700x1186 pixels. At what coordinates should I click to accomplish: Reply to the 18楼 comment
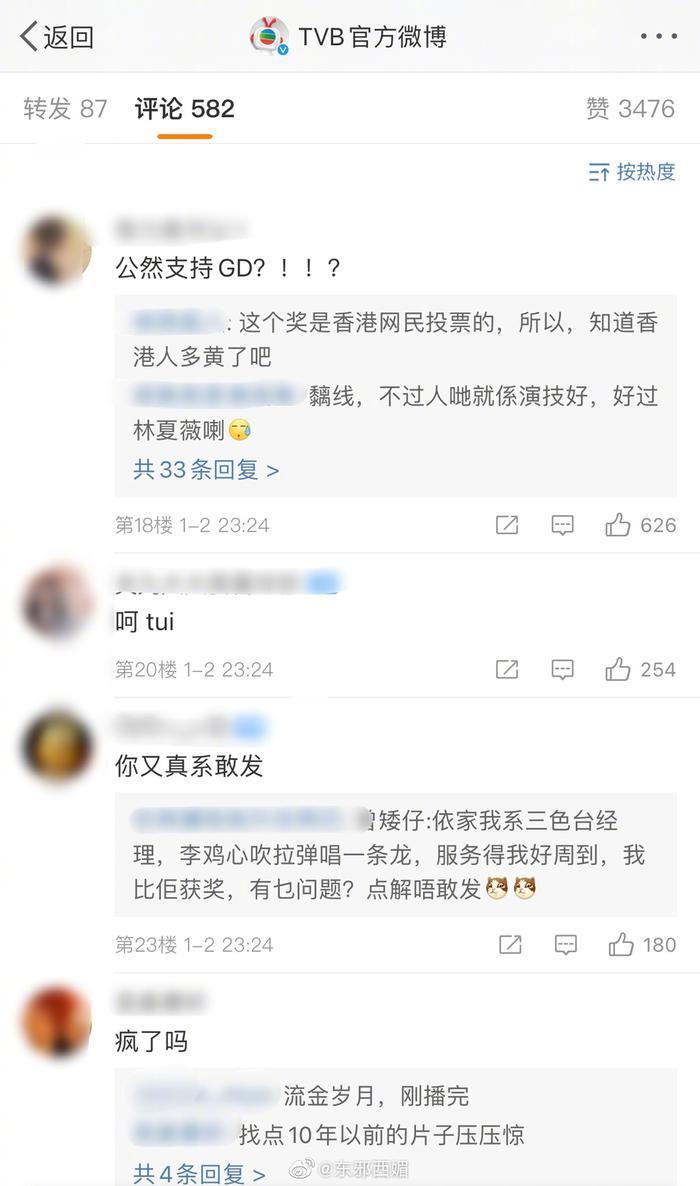(x=563, y=525)
